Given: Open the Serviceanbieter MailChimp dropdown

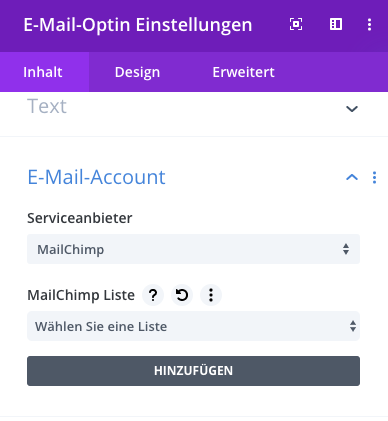Looking at the screenshot, I should (x=193, y=249).
